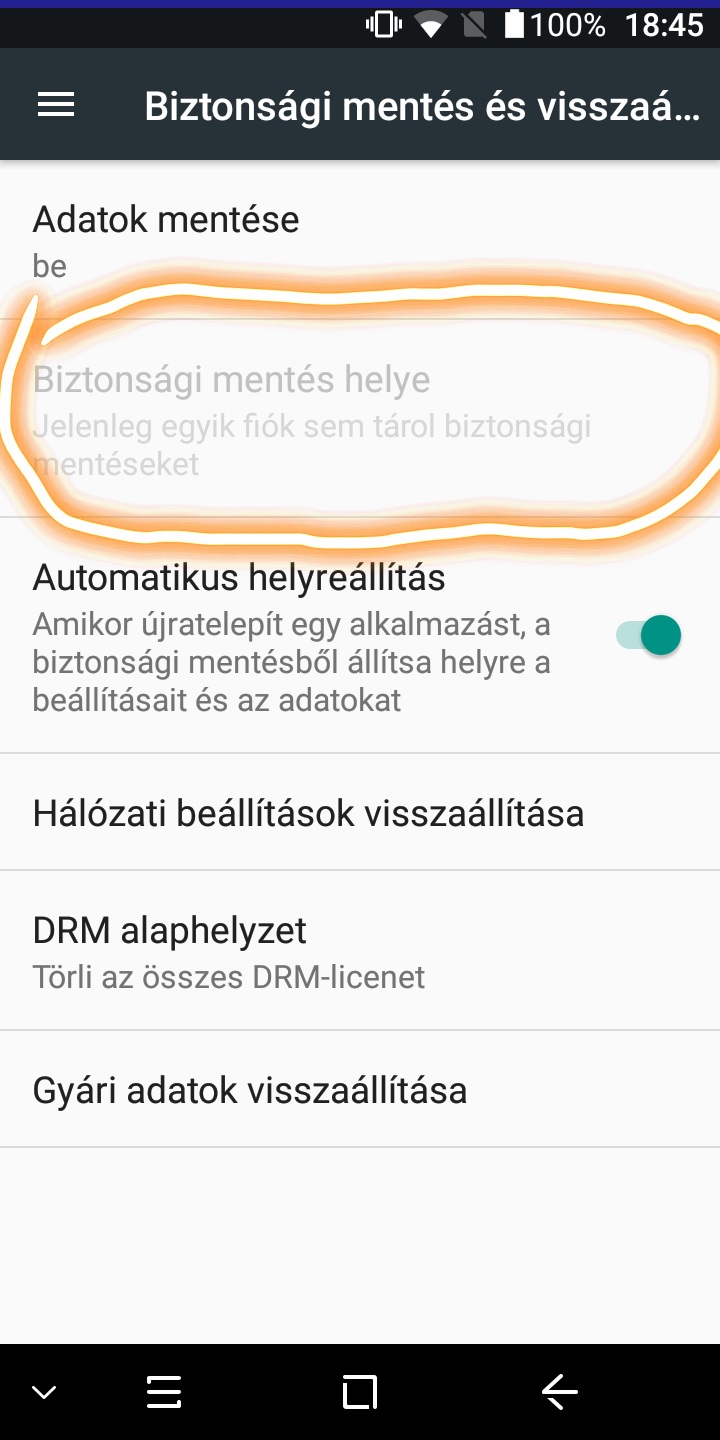This screenshot has width=720, height=1440.
Task: Toggle Automatikus helyreállítás switch
Action: pyautogui.click(x=648, y=635)
